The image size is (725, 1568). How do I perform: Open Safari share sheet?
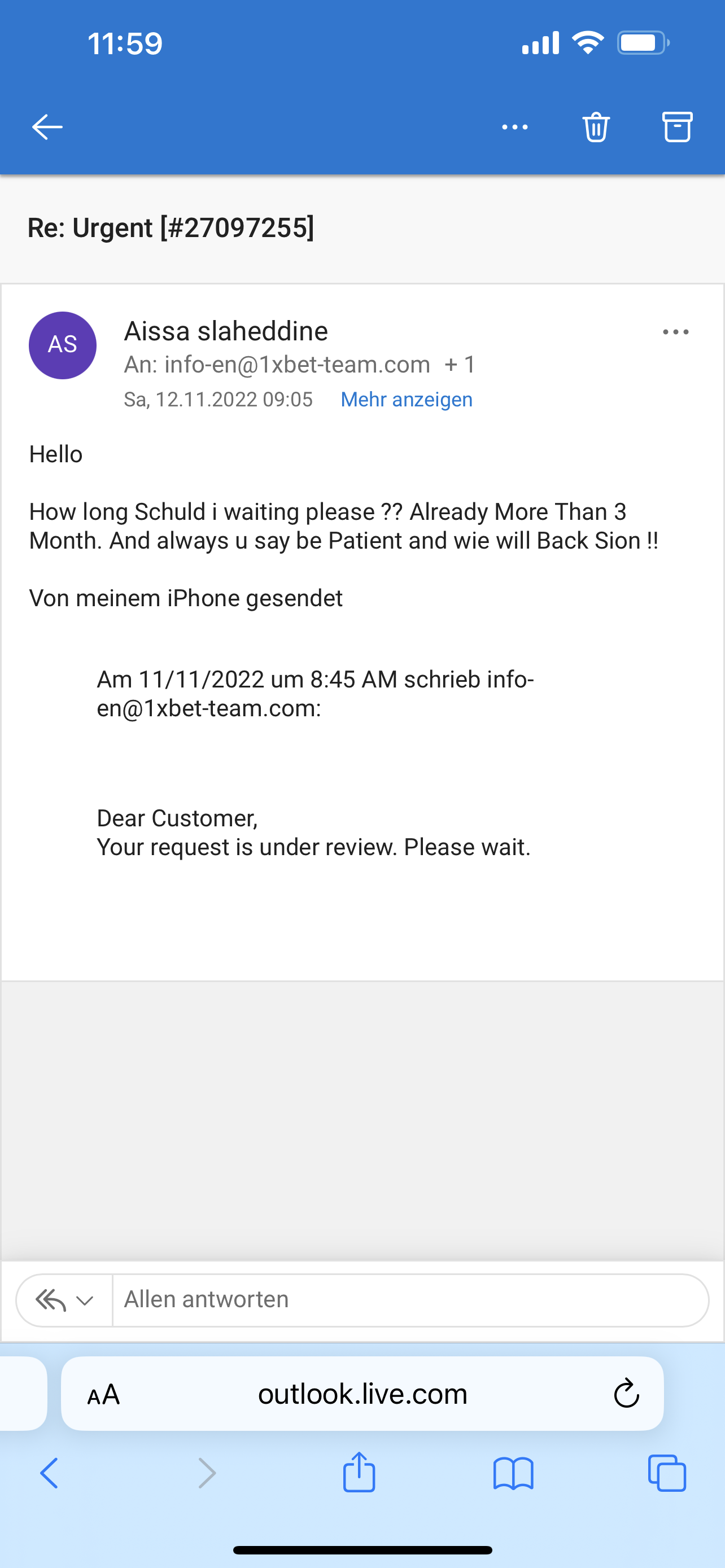(359, 1473)
